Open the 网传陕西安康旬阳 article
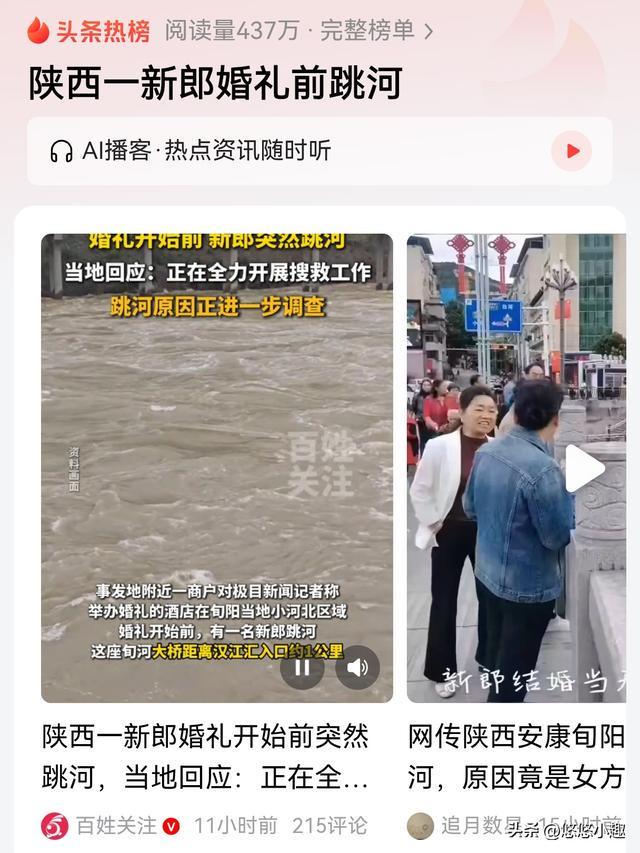Screen dimensions: 640x853 click(516, 756)
